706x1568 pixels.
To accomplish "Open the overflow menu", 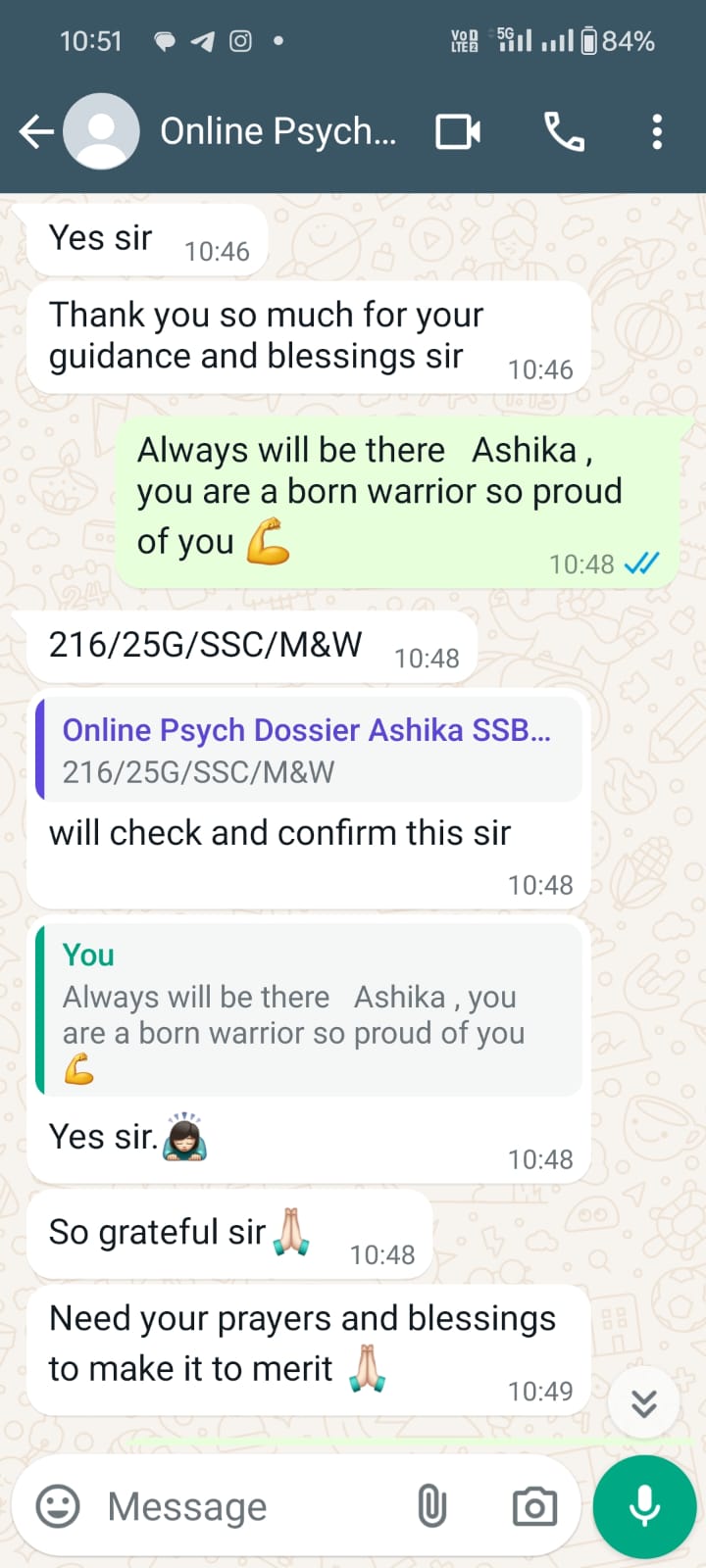I will 657,131.
